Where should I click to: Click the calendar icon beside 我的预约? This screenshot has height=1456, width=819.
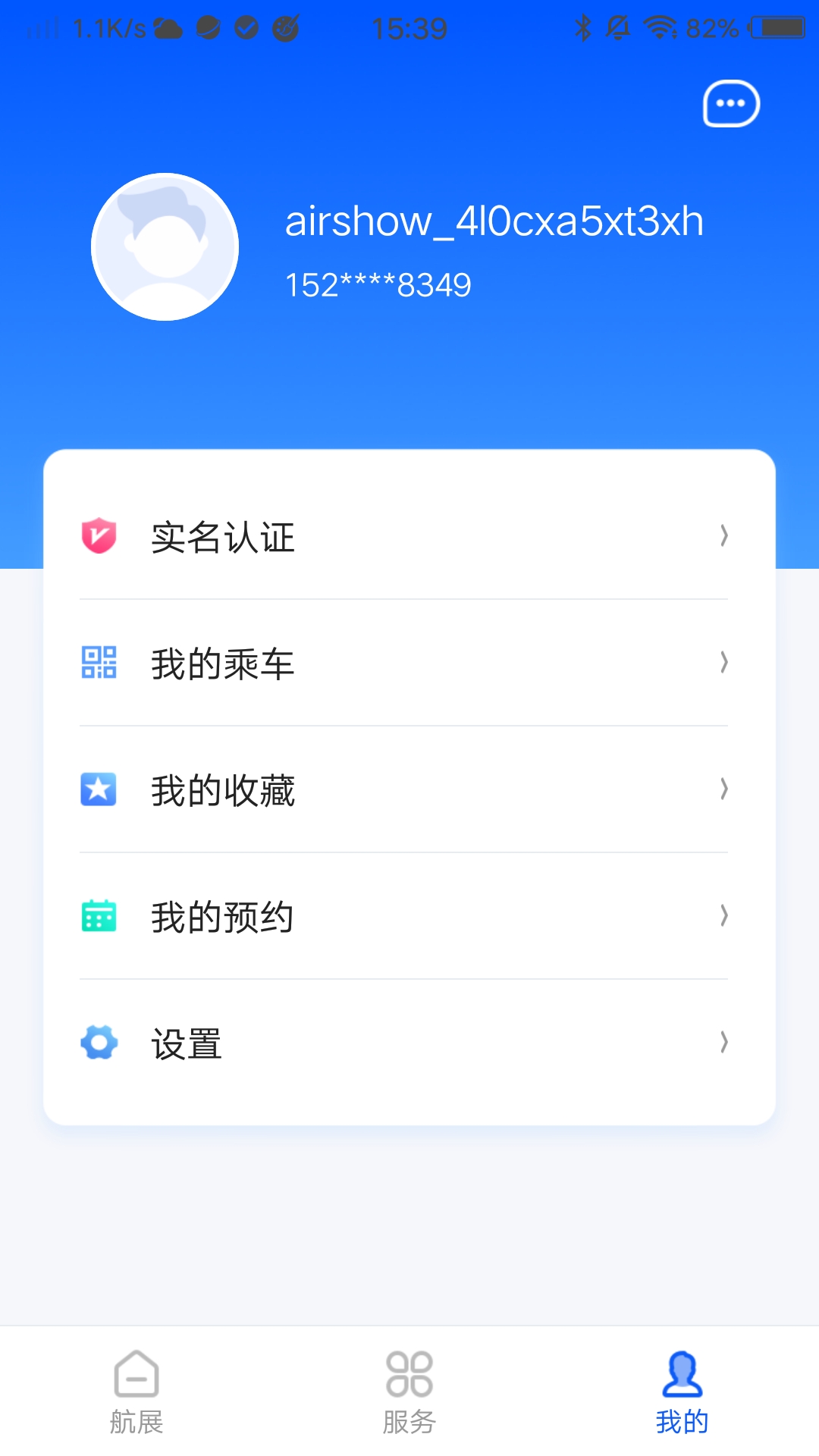click(97, 917)
